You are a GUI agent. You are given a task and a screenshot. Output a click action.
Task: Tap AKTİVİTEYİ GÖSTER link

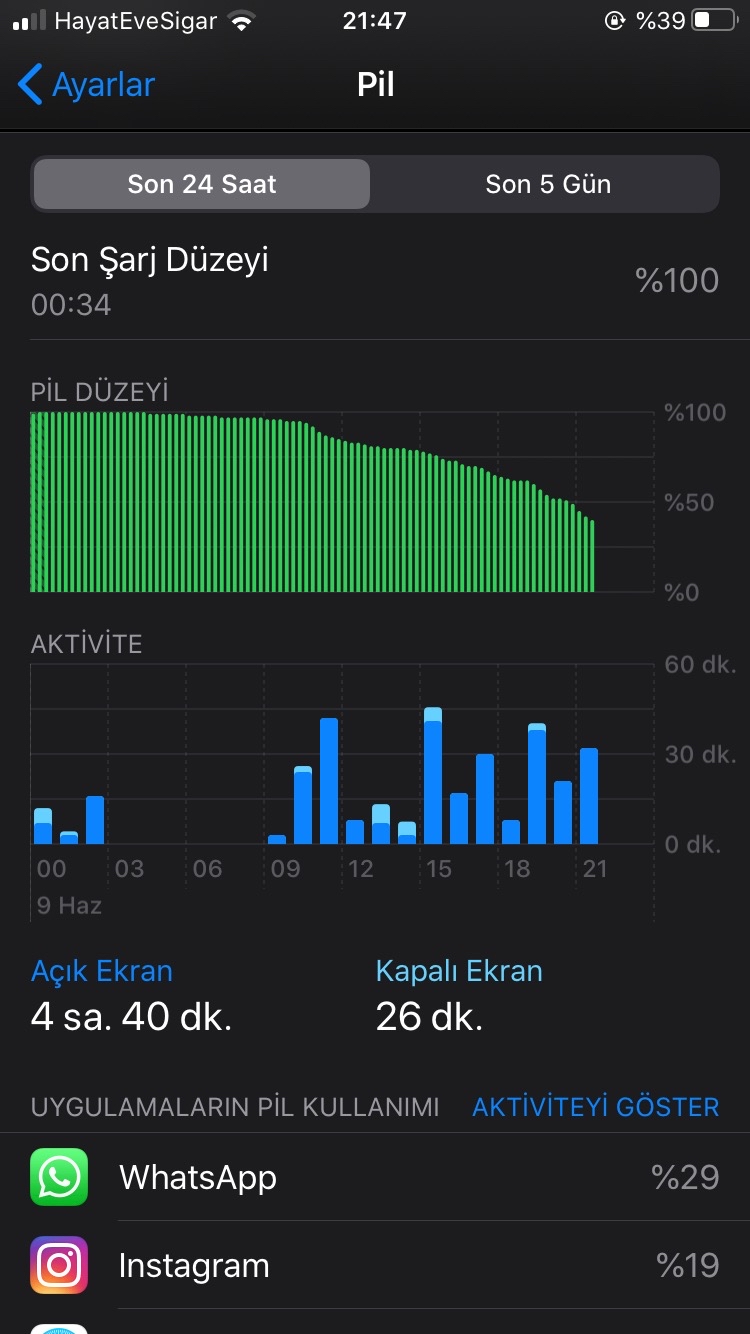tap(596, 1107)
